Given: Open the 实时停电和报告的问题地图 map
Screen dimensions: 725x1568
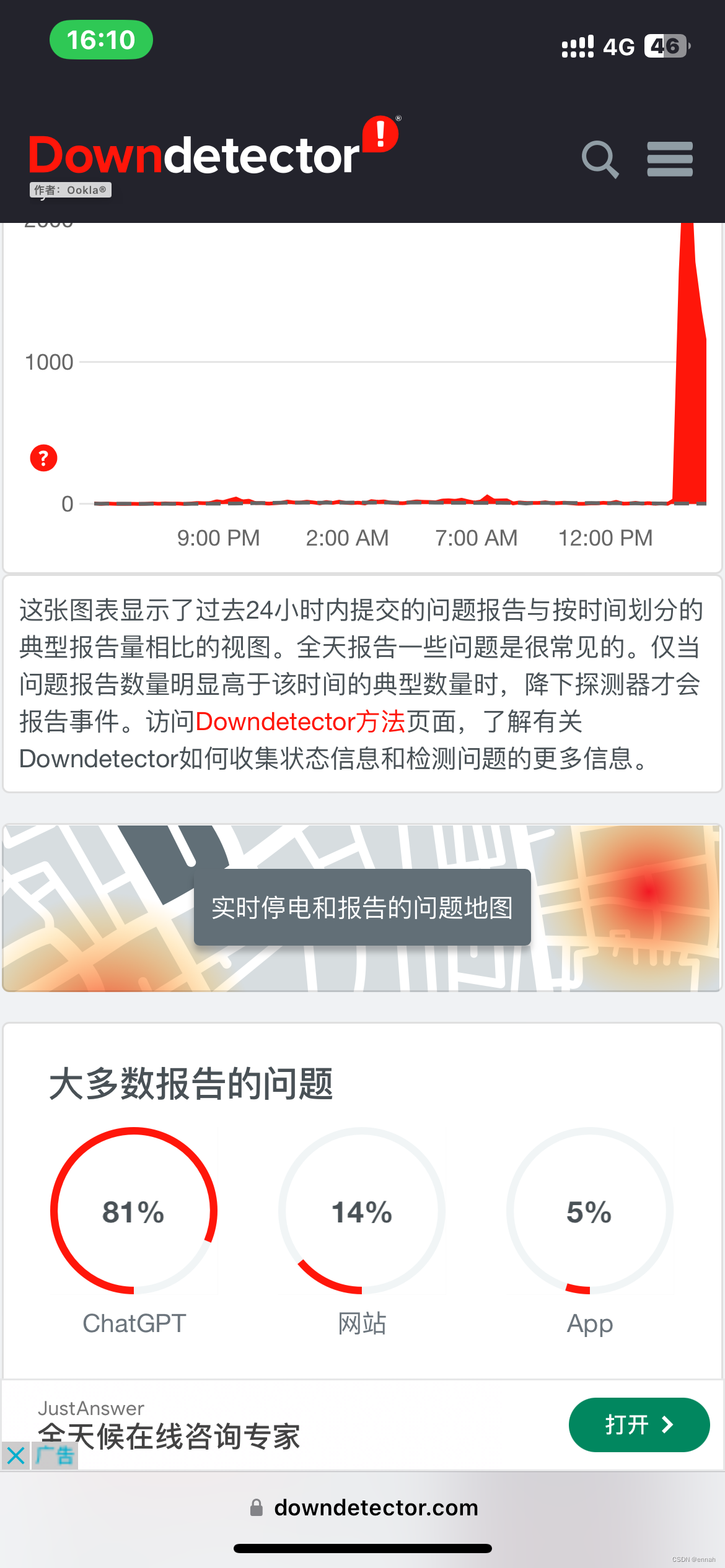Looking at the screenshot, I should 362,908.
